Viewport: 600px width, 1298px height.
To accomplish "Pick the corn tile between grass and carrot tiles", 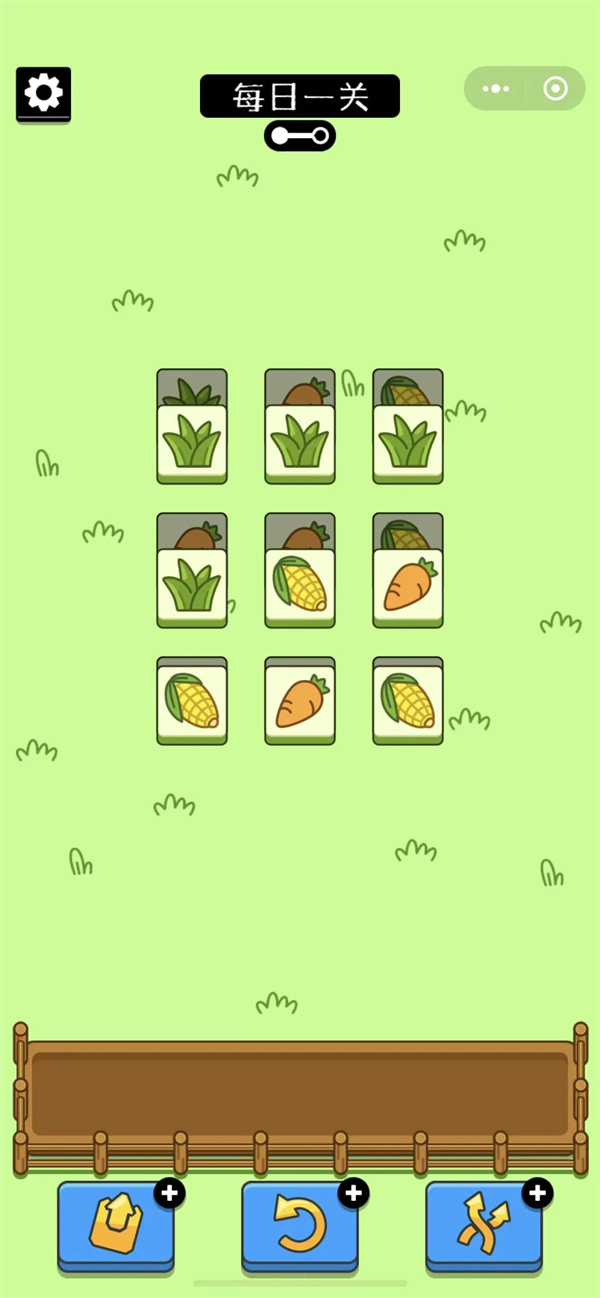I will point(300,588).
